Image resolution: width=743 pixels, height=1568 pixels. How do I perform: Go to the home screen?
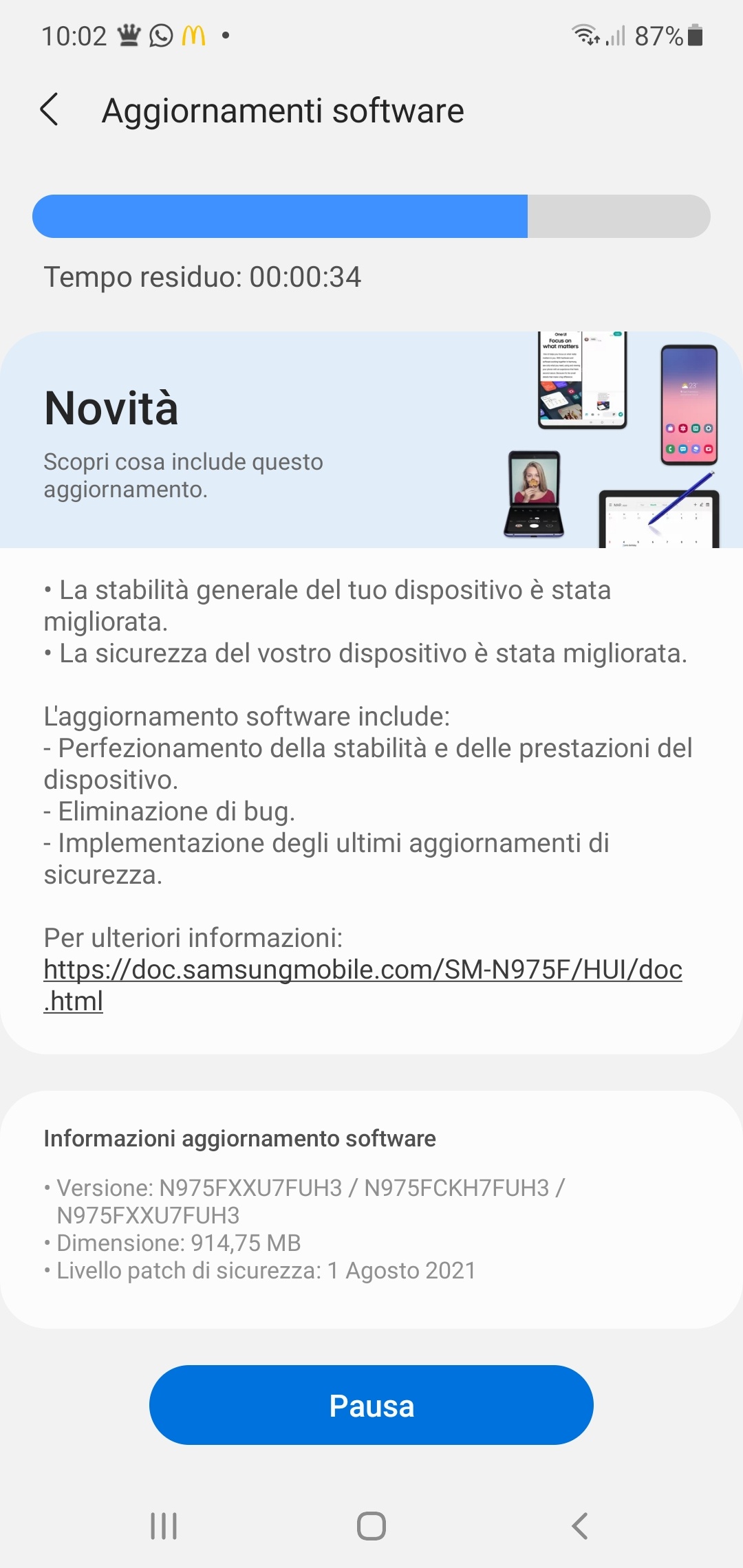[x=371, y=1525]
